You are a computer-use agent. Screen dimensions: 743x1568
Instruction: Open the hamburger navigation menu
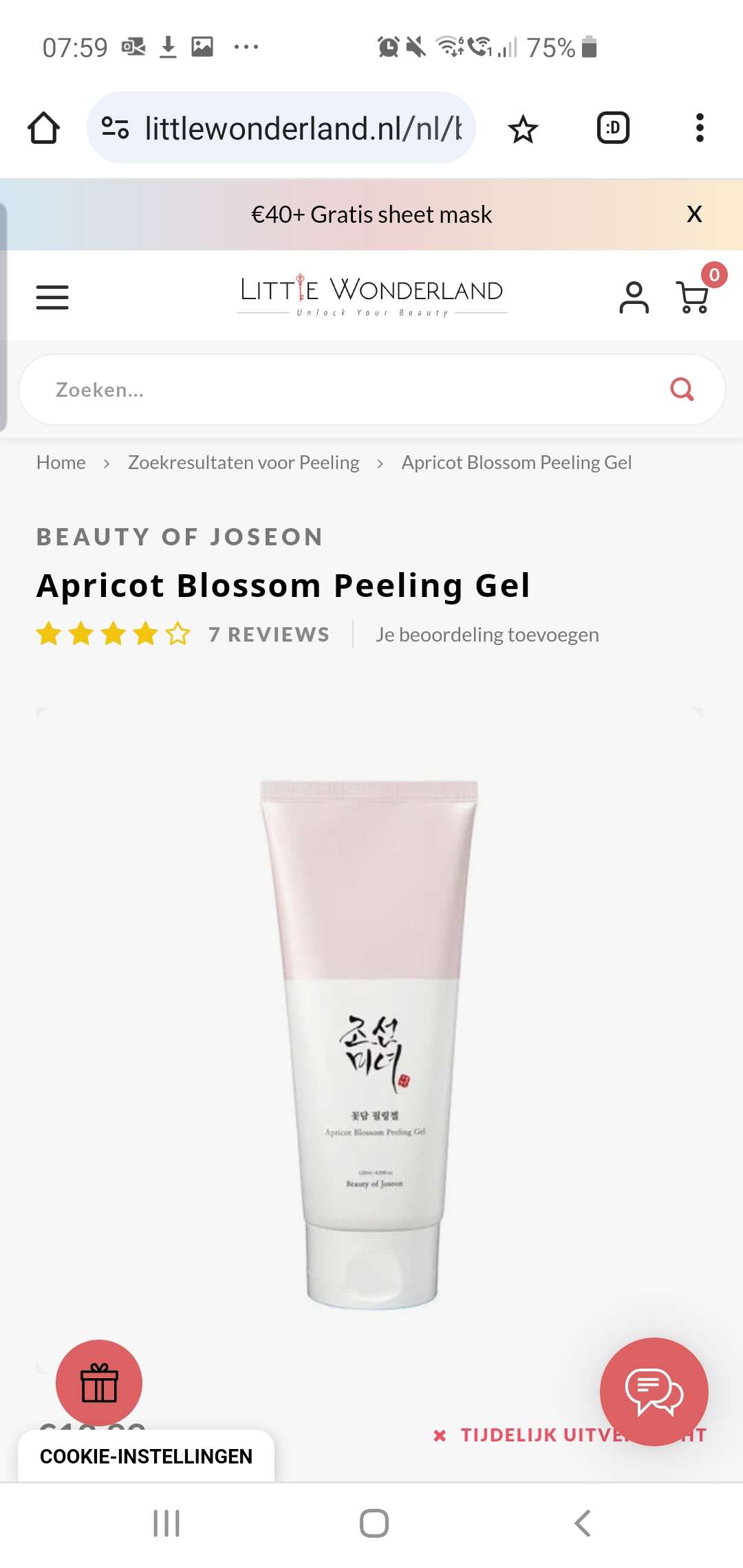pyautogui.click(x=52, y=297)
